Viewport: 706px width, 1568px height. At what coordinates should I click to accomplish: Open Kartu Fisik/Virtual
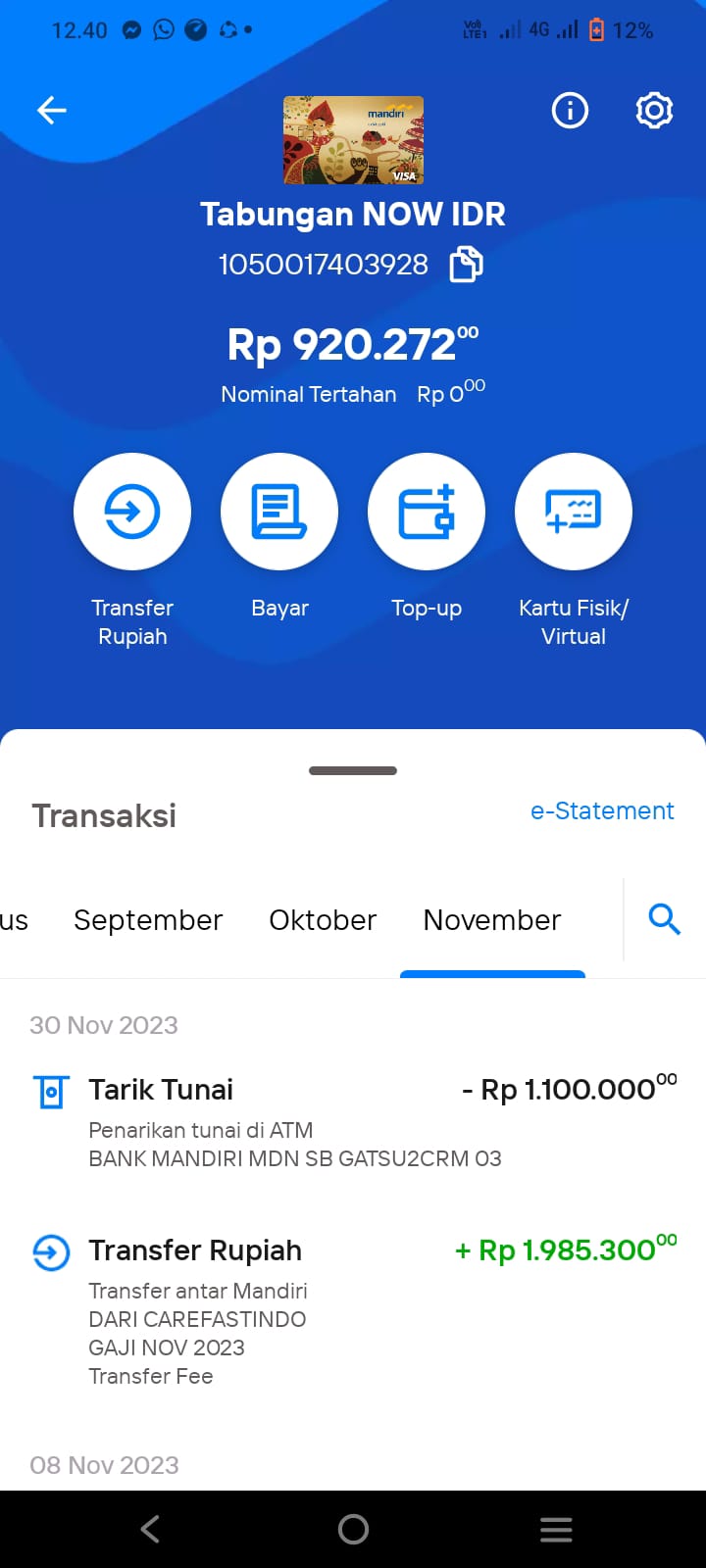coord(574,512)
